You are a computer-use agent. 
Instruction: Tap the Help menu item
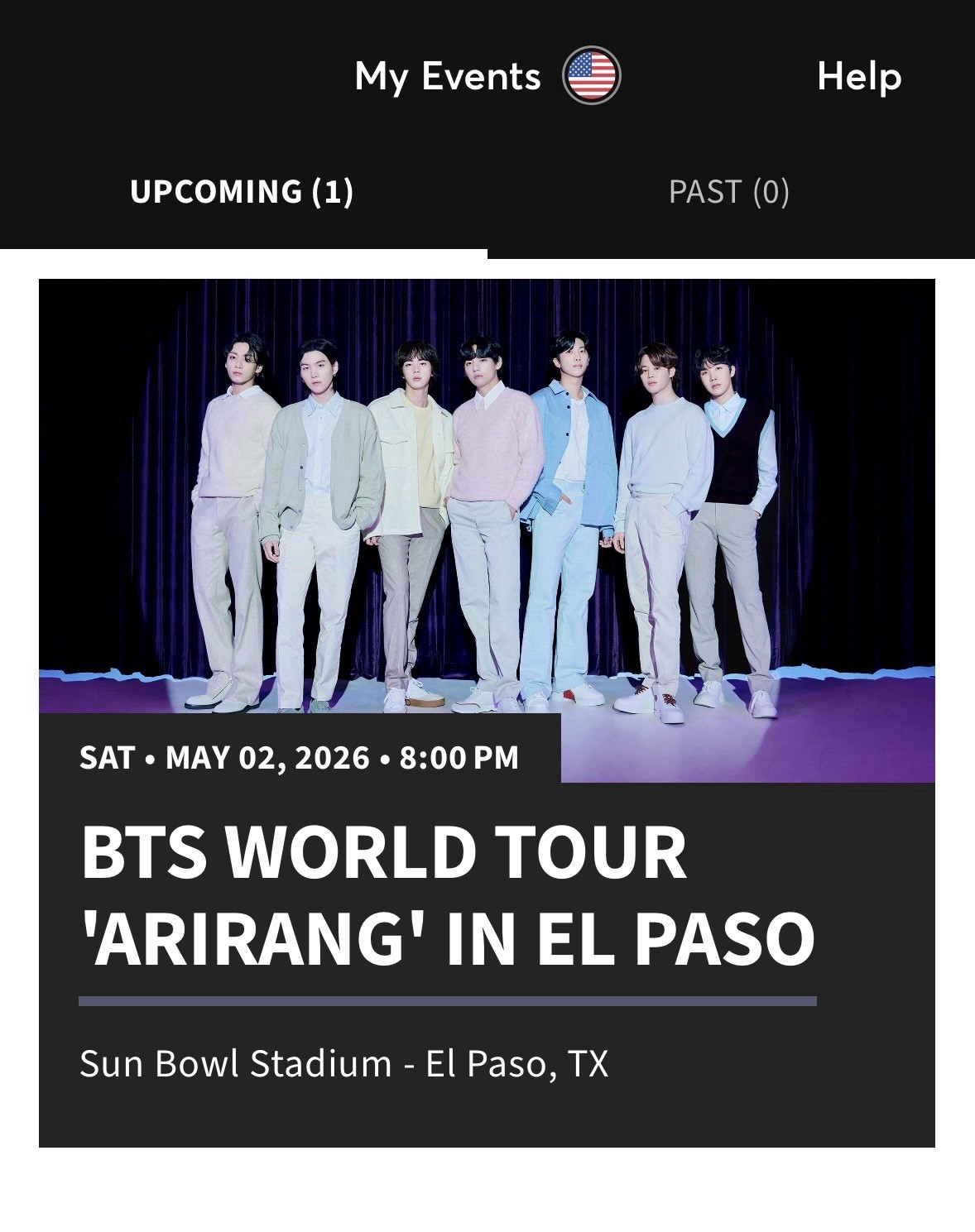(858, 78)
